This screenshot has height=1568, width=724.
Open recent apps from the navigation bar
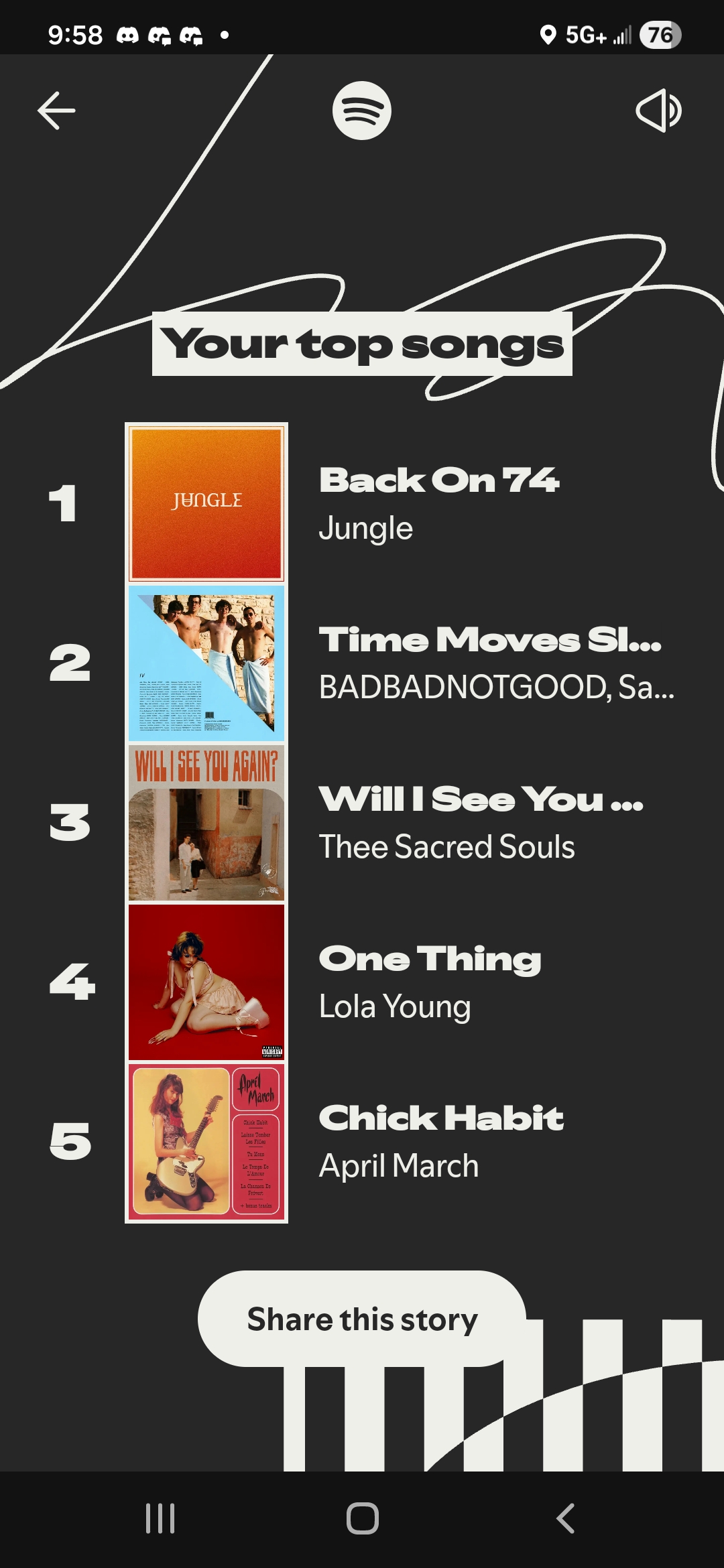point(160,1518)
